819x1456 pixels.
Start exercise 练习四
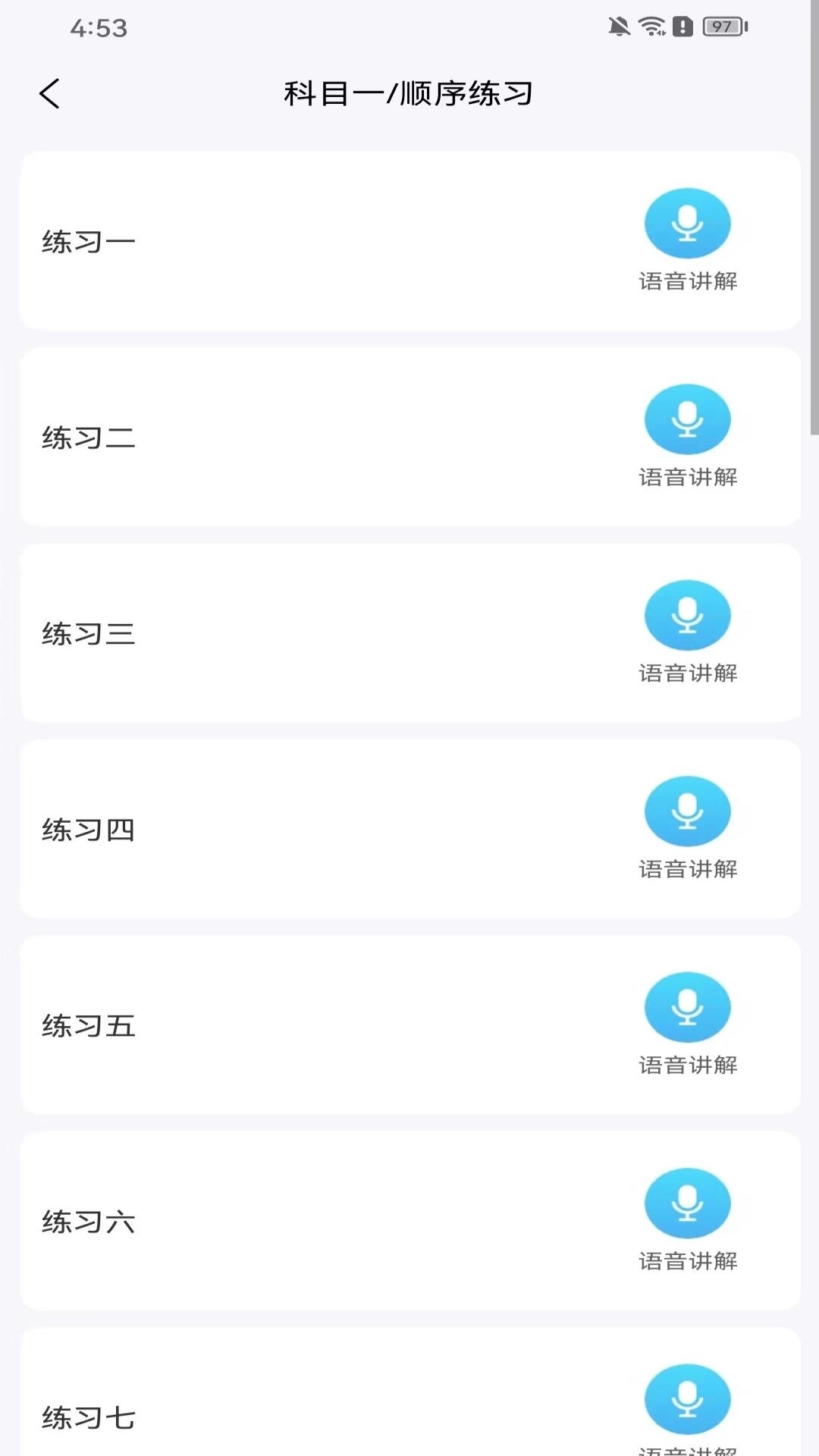point(303,830)
